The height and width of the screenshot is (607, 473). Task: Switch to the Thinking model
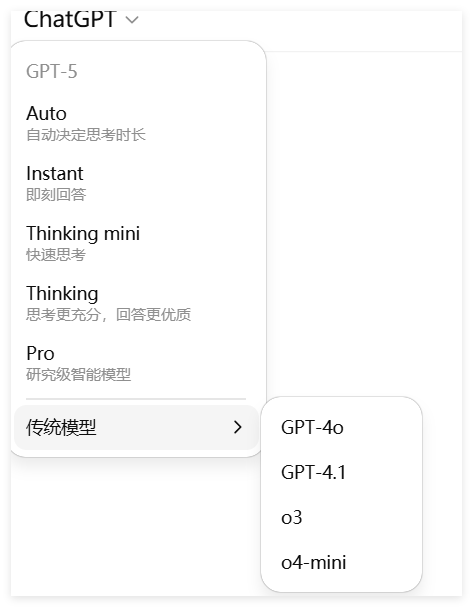point(136,304)
